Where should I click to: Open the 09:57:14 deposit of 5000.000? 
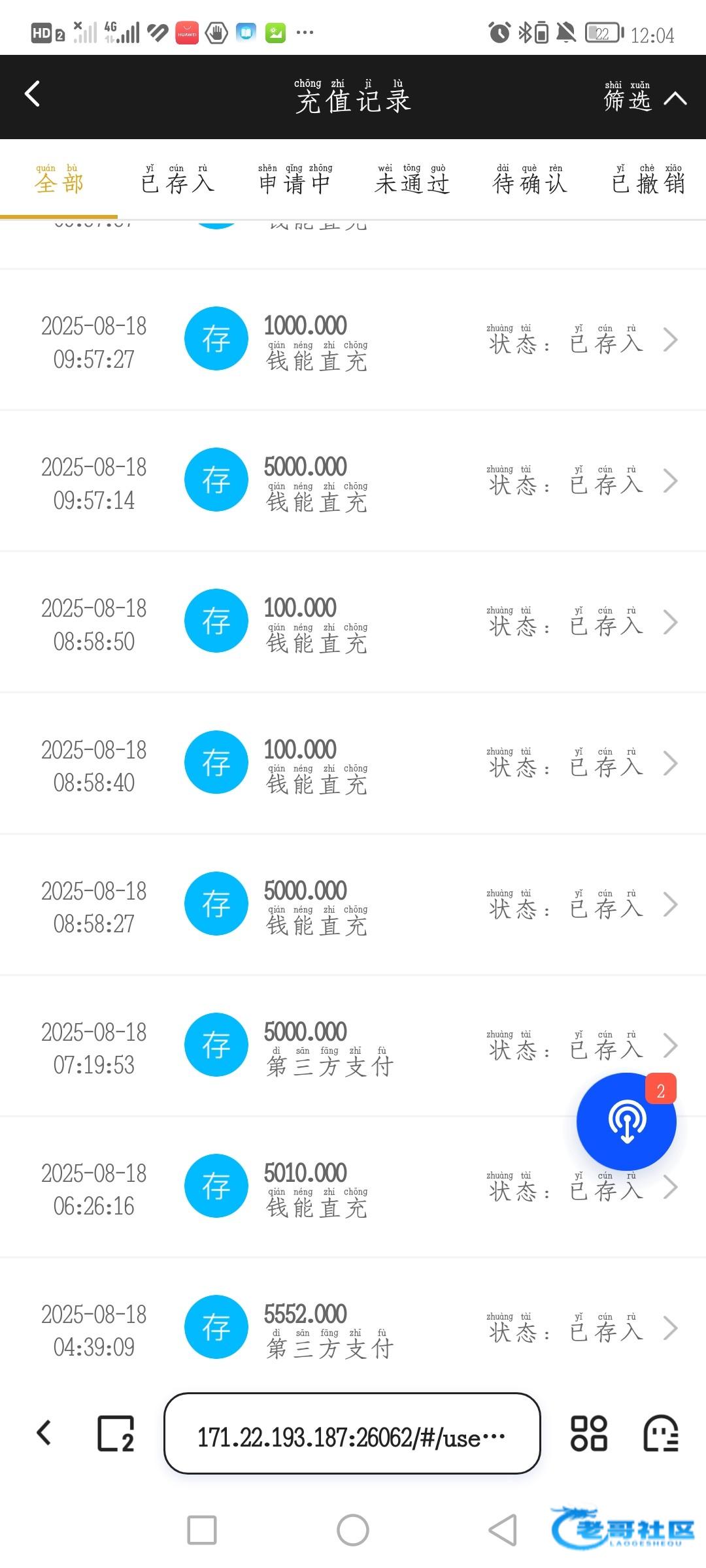(353, 481)
